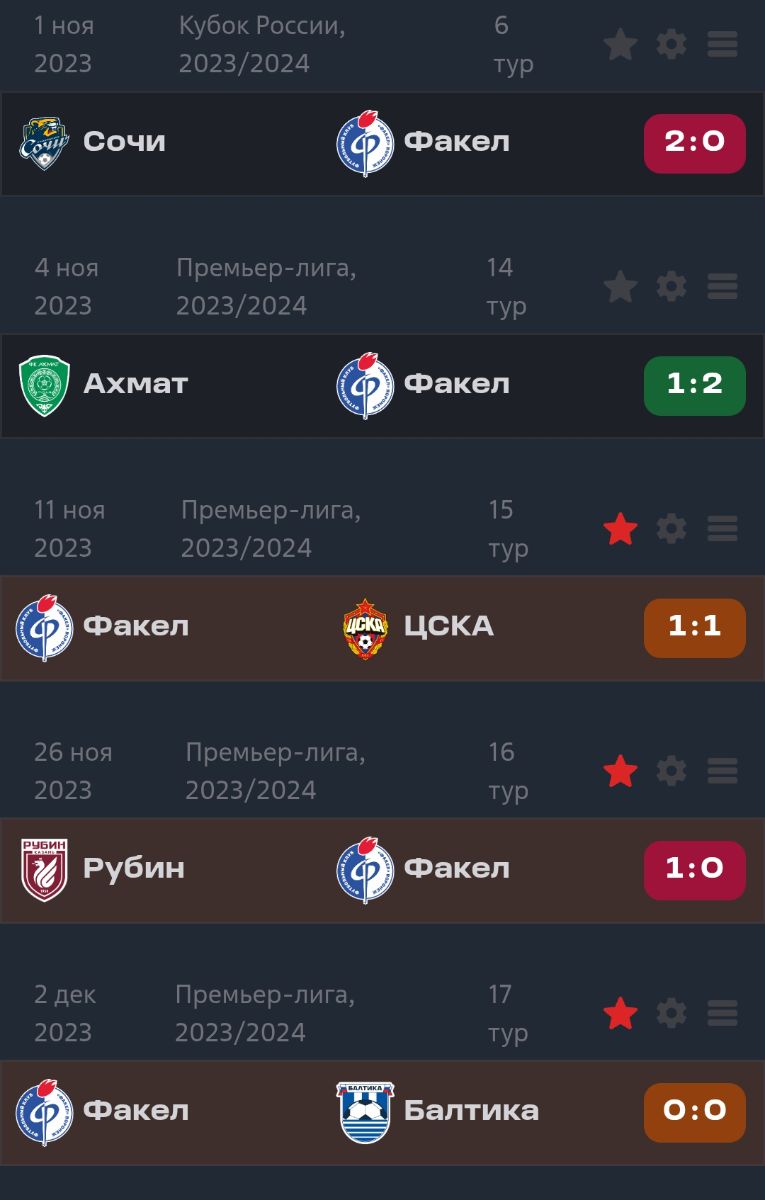
Task: View the Факел – Балтика 0:0 match
Action: [x=382, y=1112]
